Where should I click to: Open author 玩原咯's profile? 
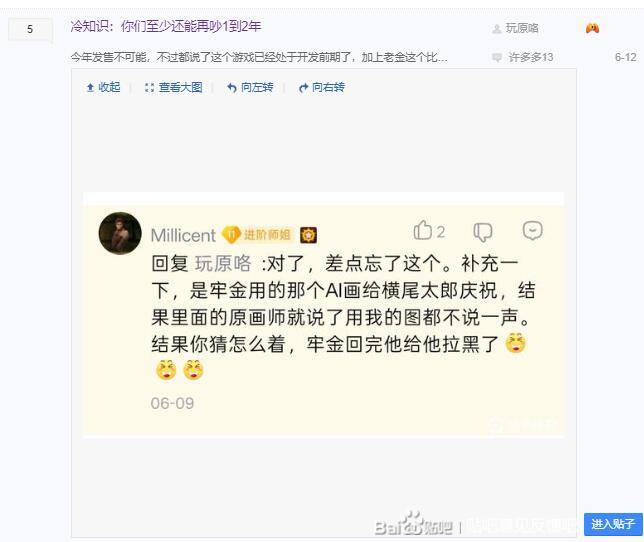(x=522, y=28)
